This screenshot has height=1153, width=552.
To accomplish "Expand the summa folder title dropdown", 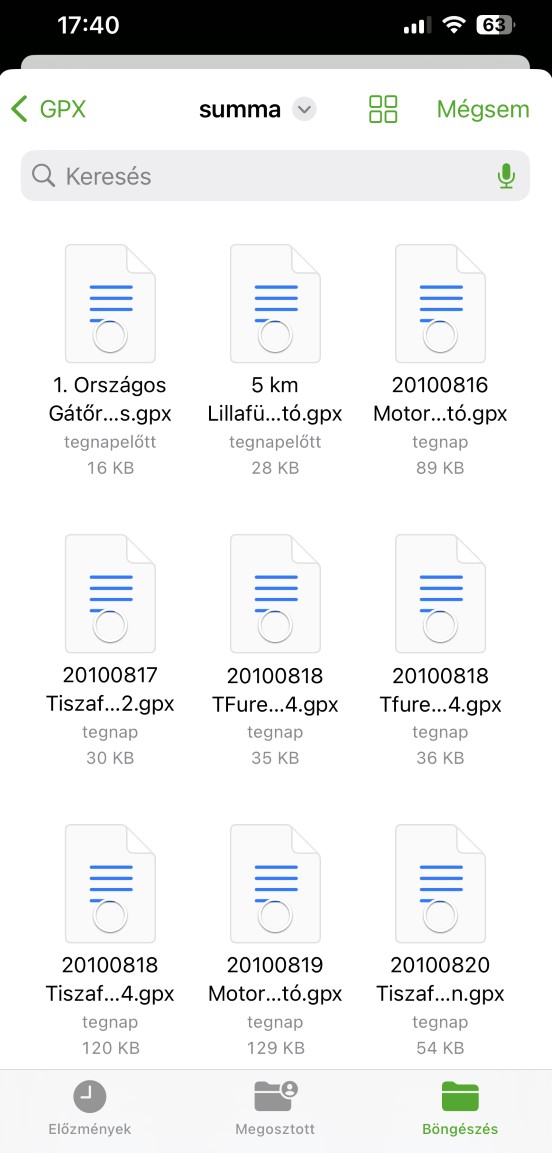I will (x=304, y=110).
